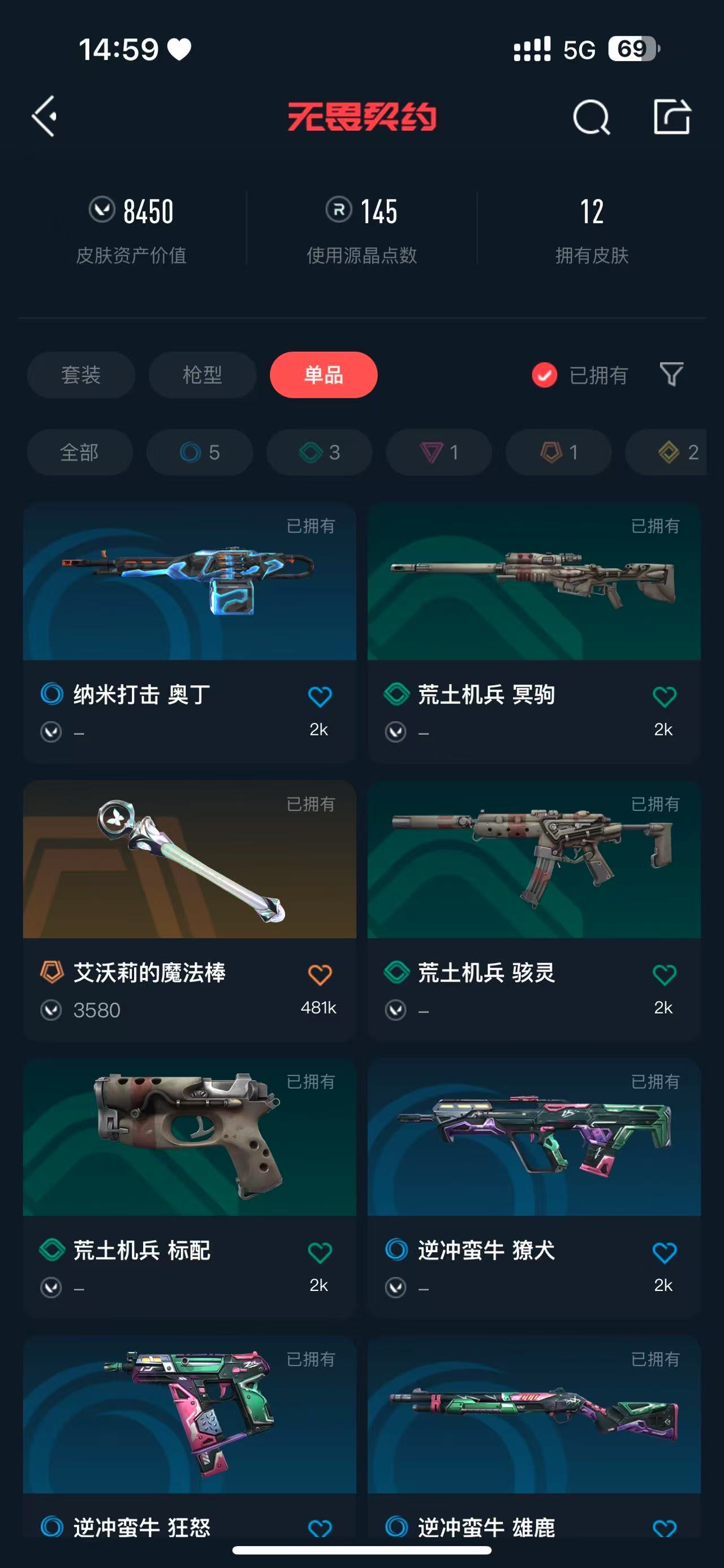Like the 荒土机兵 骇灵 skin
The width and height of the screenshot is (724, 1568).
pos(663,975)
